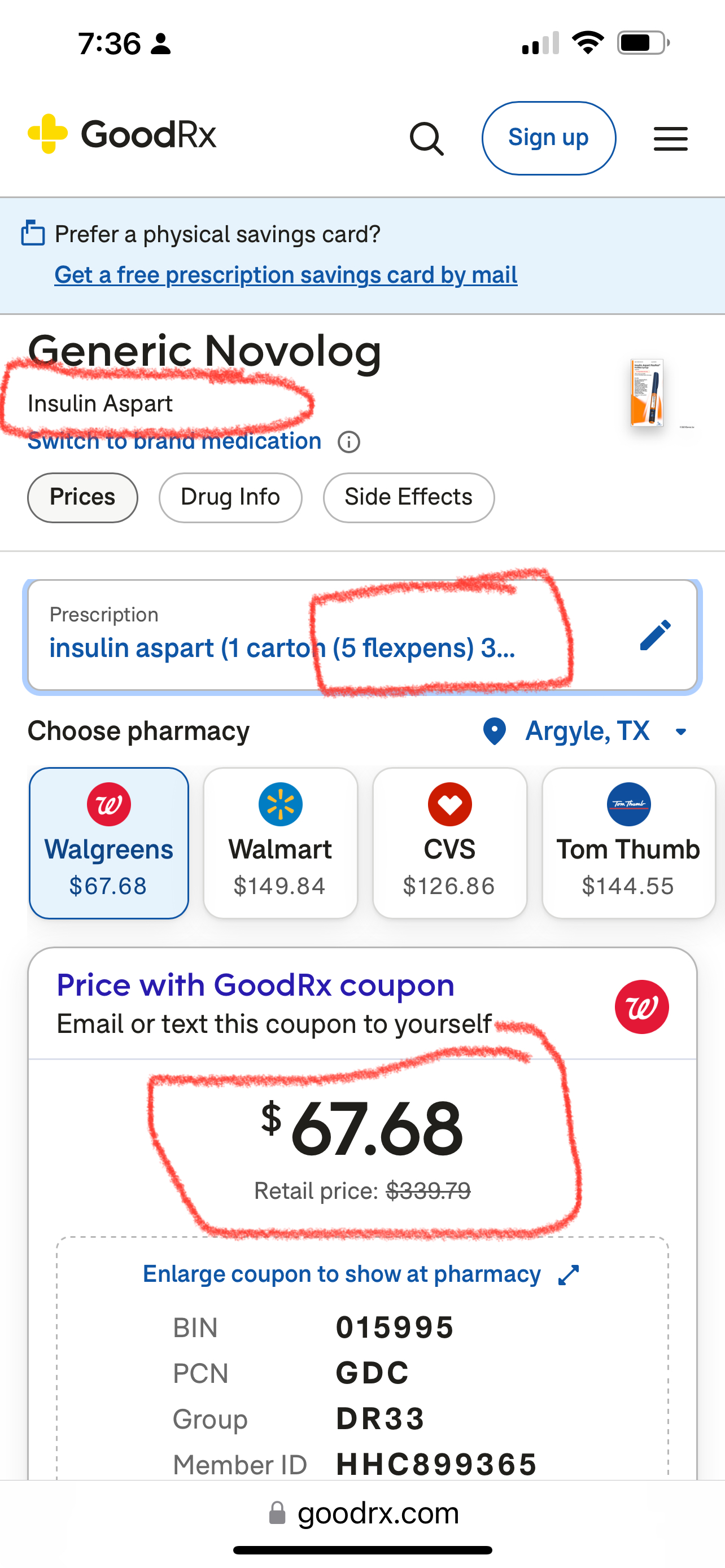Get a free prescription savings card by mail

coord(286,275)
